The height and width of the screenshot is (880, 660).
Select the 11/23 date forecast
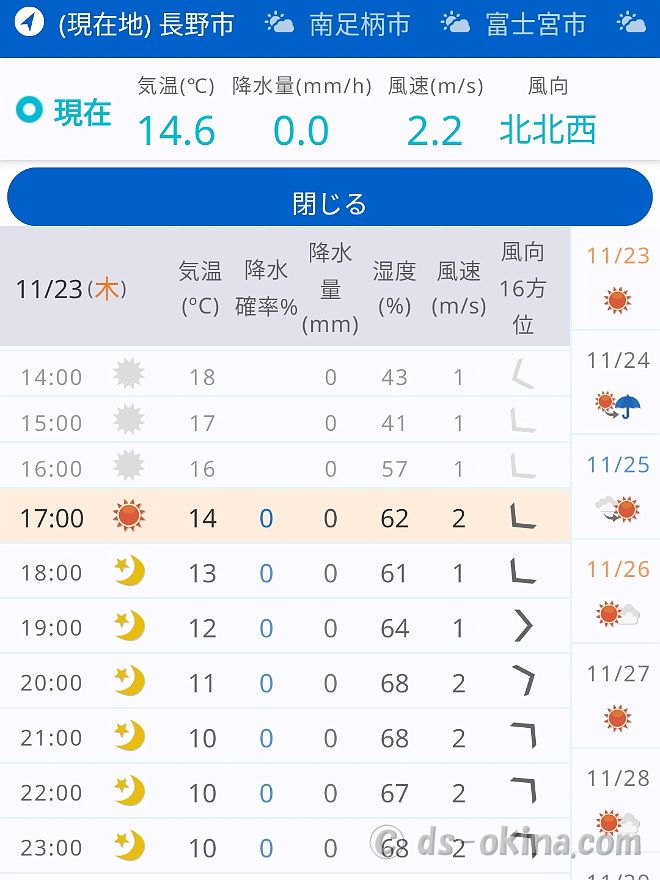pos(617,279)
